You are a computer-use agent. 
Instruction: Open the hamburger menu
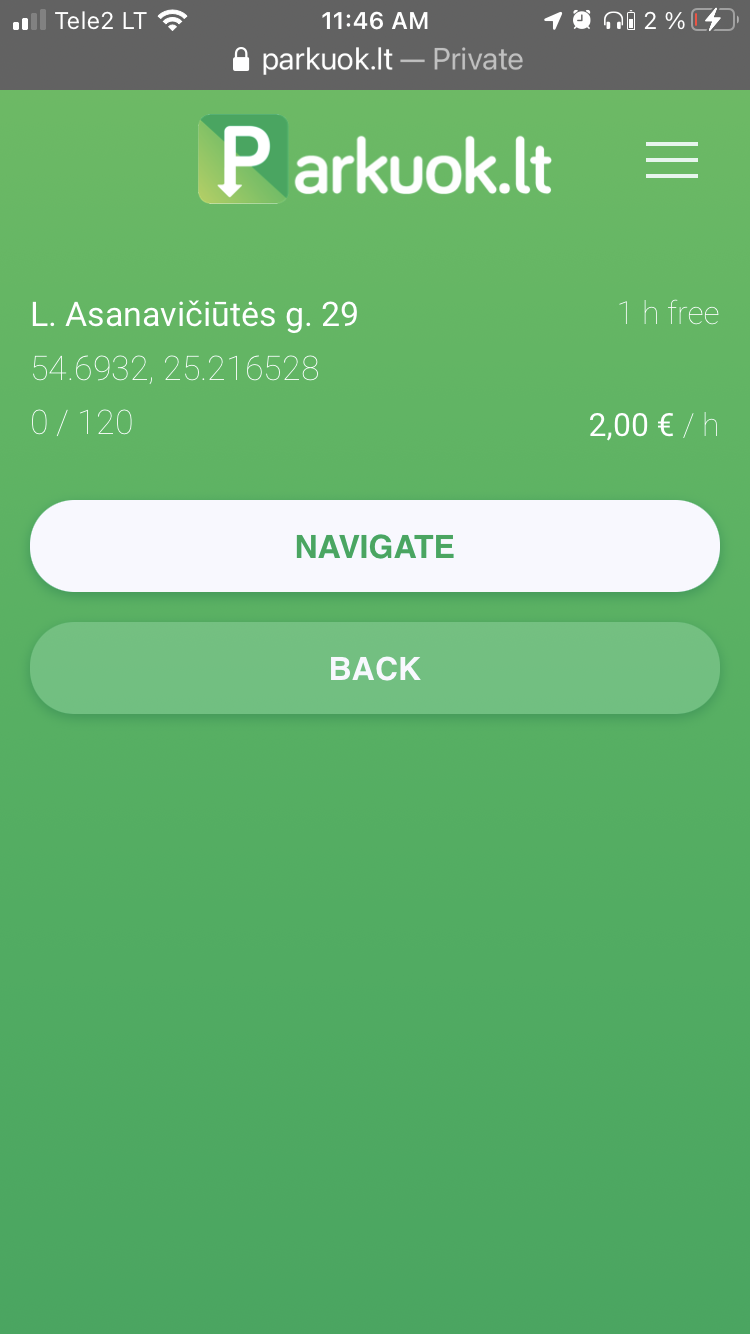point(671,160)
